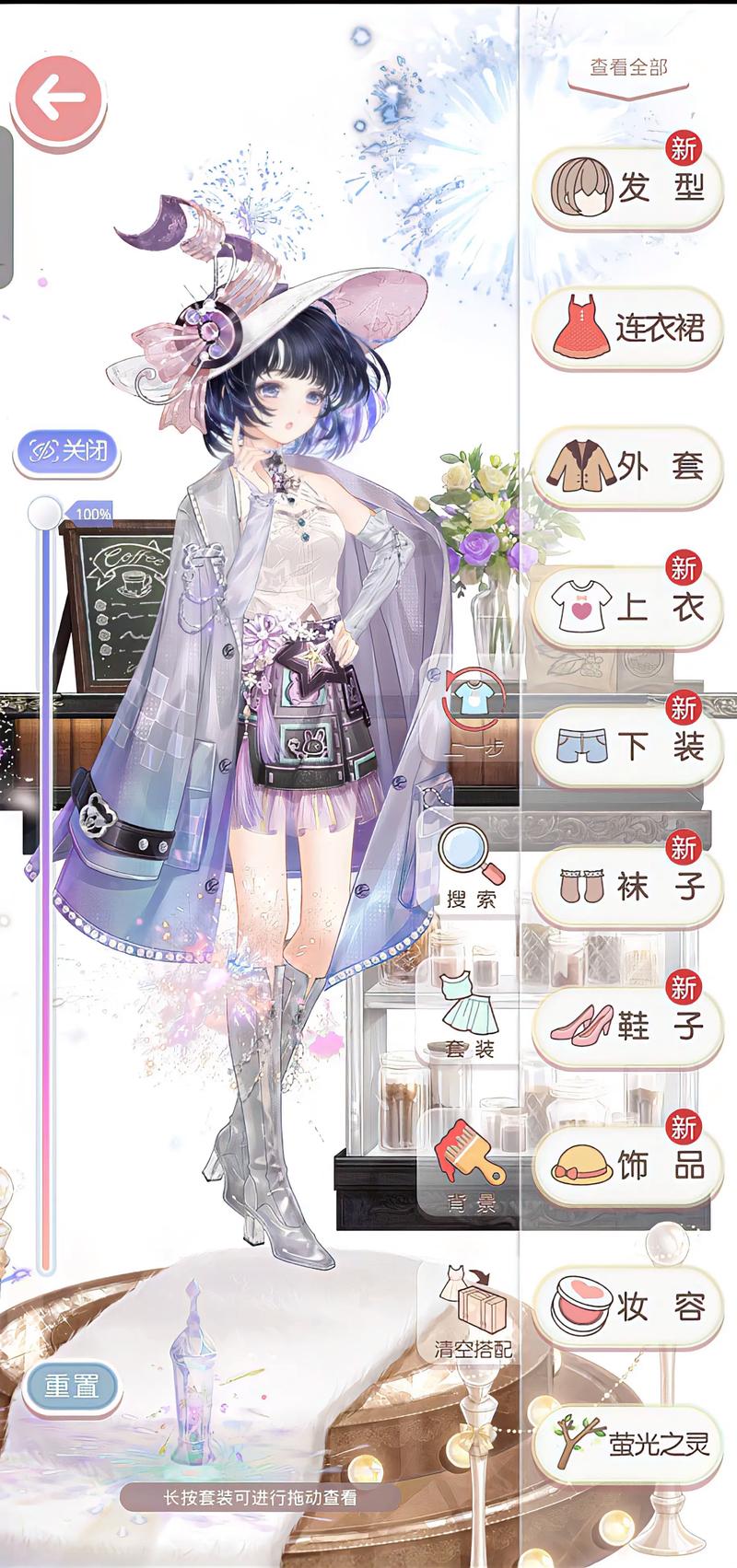The image size is (737, 1568).
Task: Select the 下装 bottoms category
Action: pyautogui.click(x=628, y=747)
